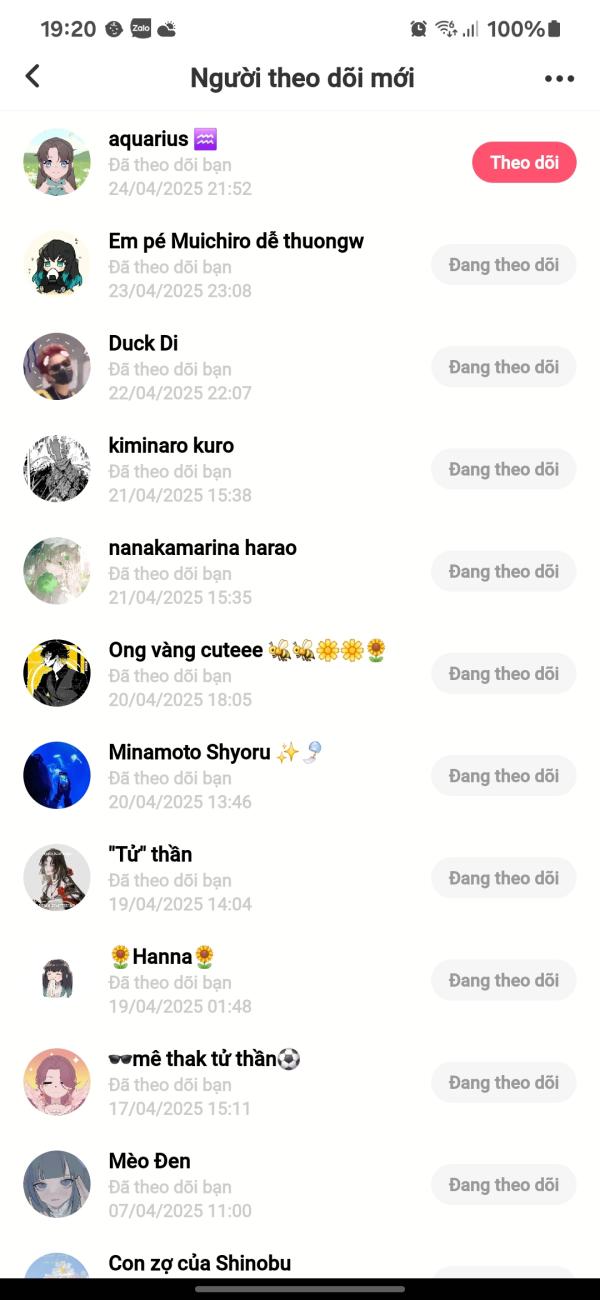Tap Duck Di's avatar picture

(x=57, y=367)
